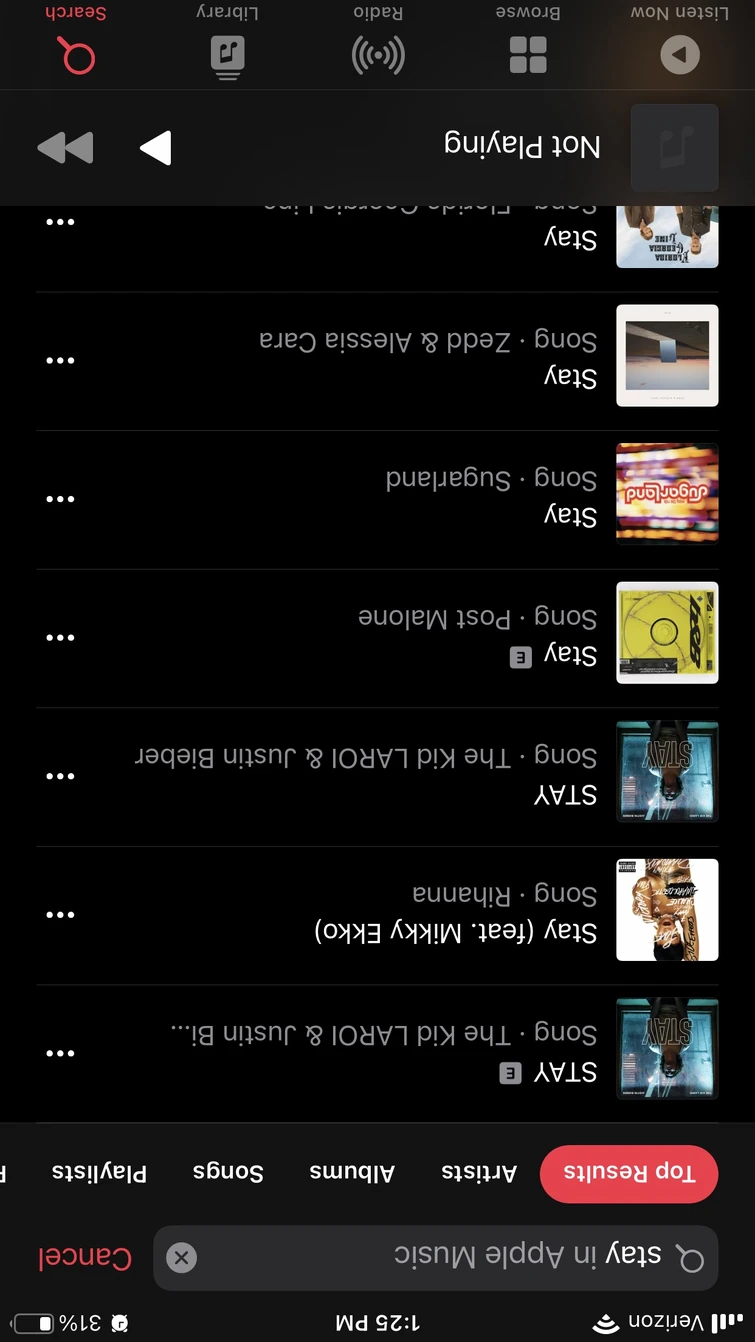This screenshot has width=755, height=1342.
Task: Skip forward in the mini player
Action: click(x=65, y=148)
